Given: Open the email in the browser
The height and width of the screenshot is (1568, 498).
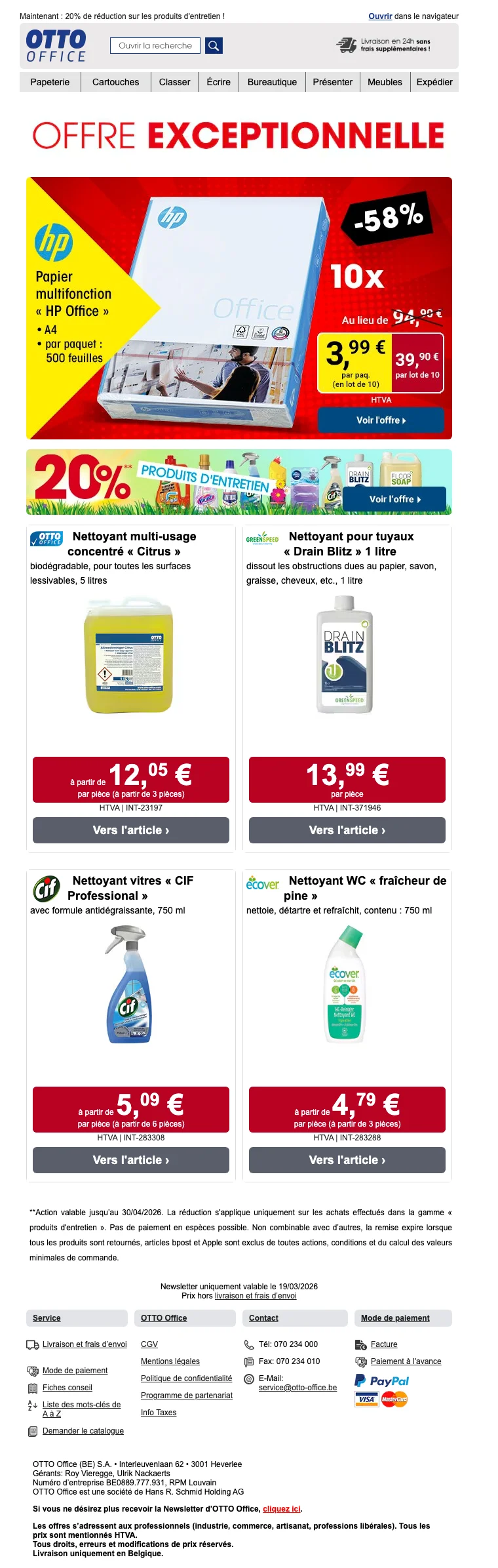Looking at the screenshot, I should [x=380, y=16].
